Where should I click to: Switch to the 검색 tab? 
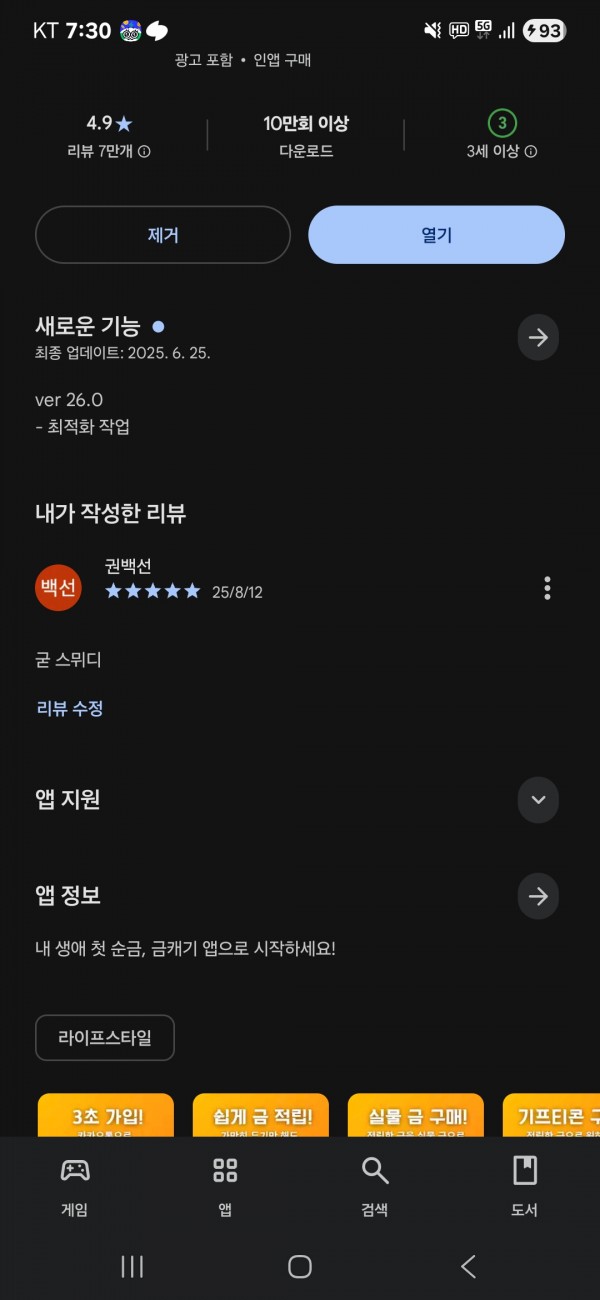pyautogui.click(x=375, y=1187)
